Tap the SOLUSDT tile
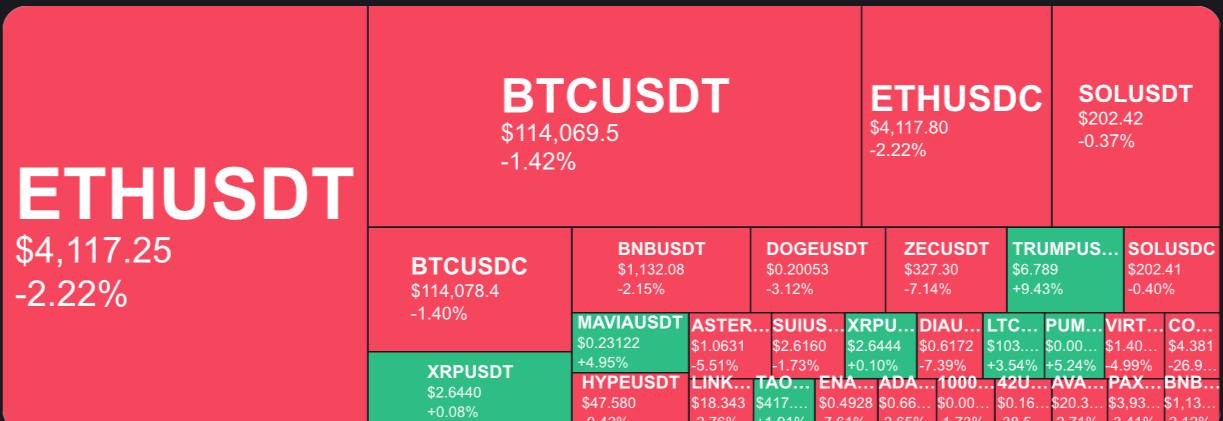The height and width of the screenshot is (421, 1223). click(x=1135, y=117)
